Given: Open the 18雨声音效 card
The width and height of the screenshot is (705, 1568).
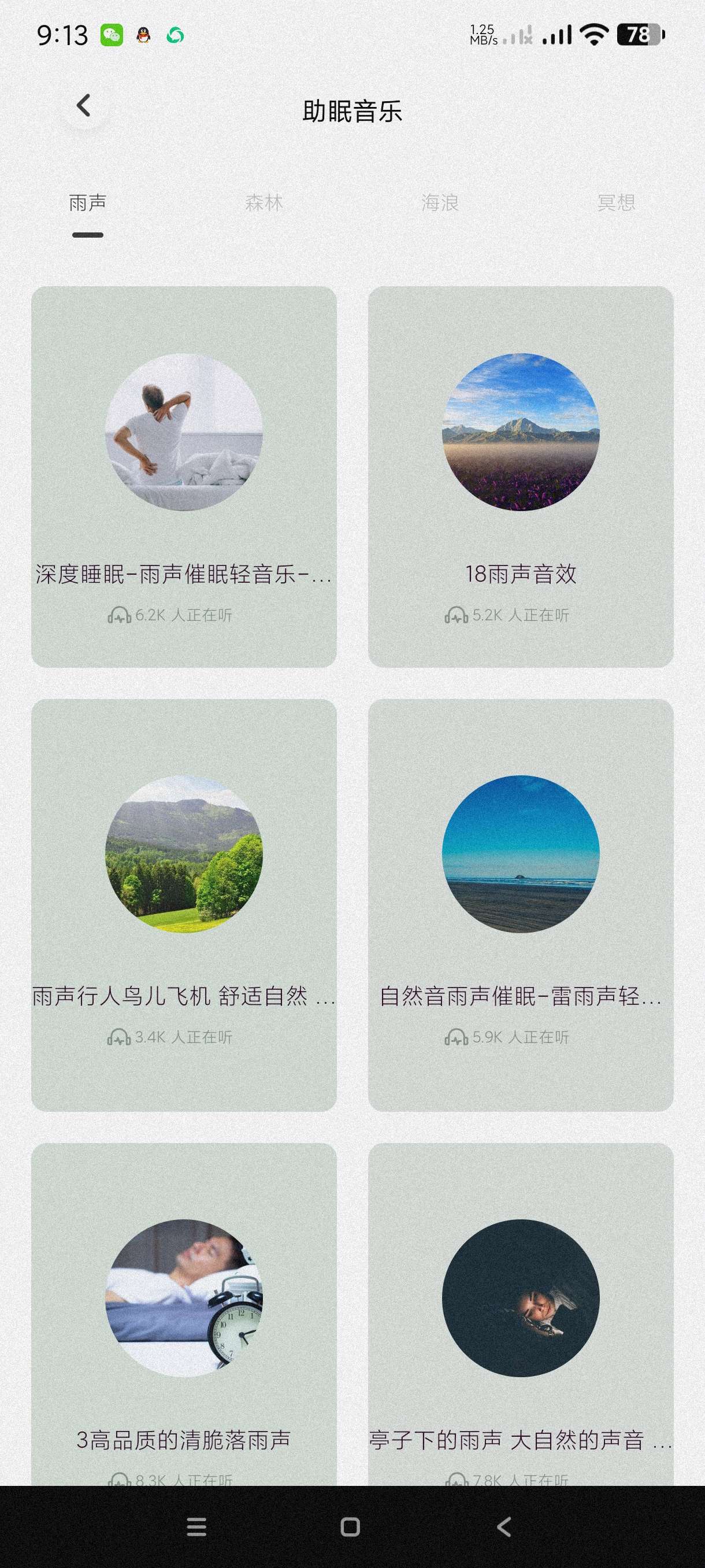Looking at the screenshot, I should point(520,476).
